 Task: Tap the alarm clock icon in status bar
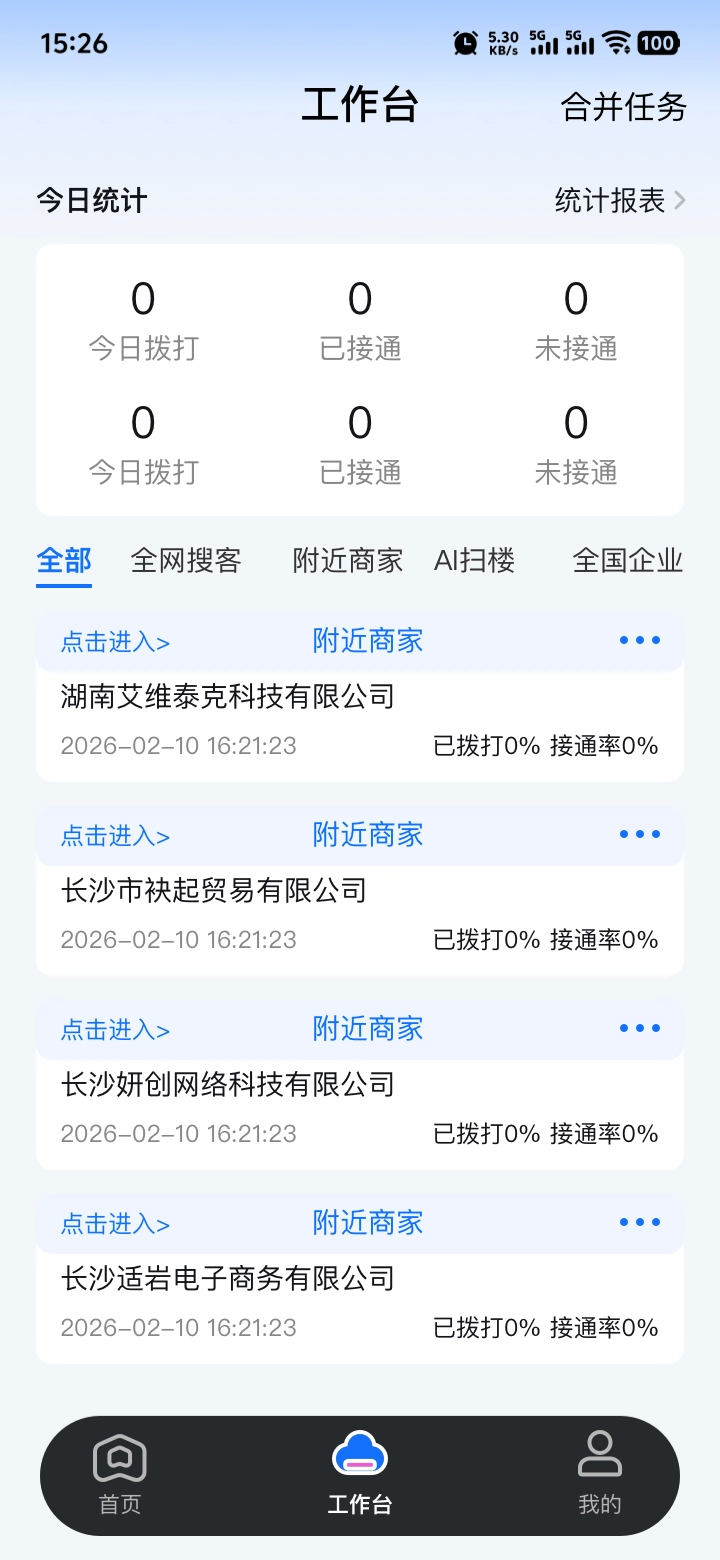pyautogui.click(x=464, y=42)
